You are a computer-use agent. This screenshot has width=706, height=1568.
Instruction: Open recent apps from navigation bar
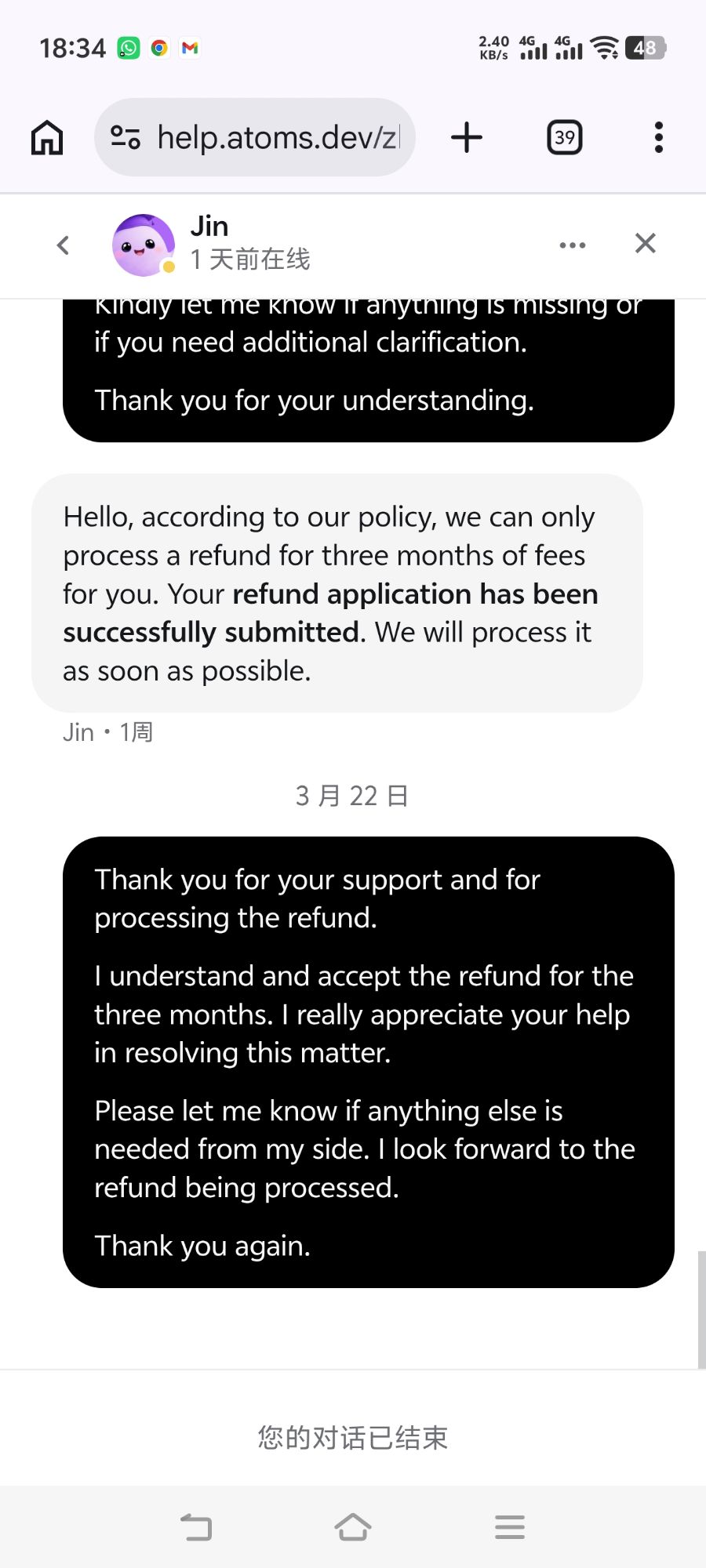tap(510, 1526)
